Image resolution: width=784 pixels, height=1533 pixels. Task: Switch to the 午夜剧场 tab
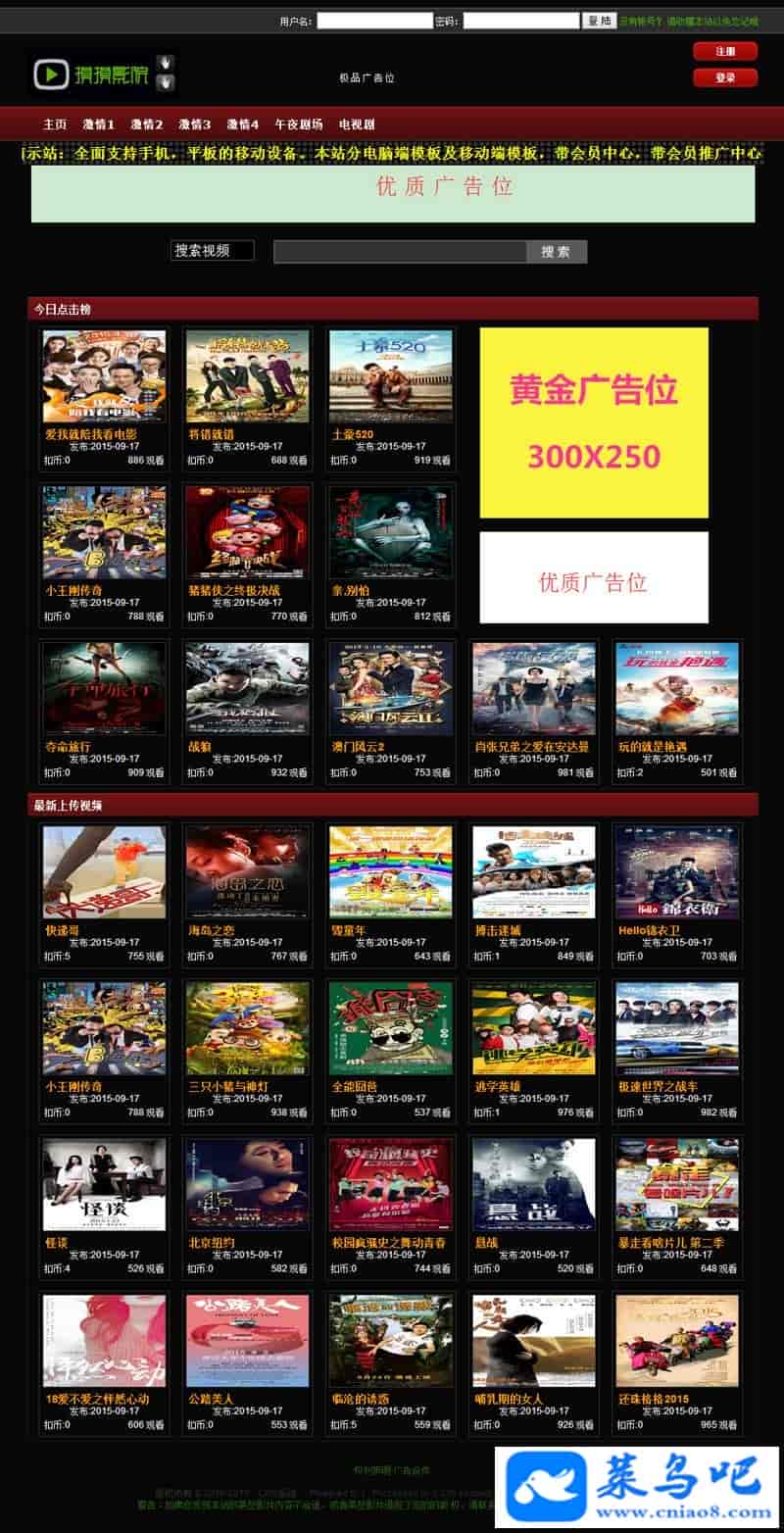point(299,124)
